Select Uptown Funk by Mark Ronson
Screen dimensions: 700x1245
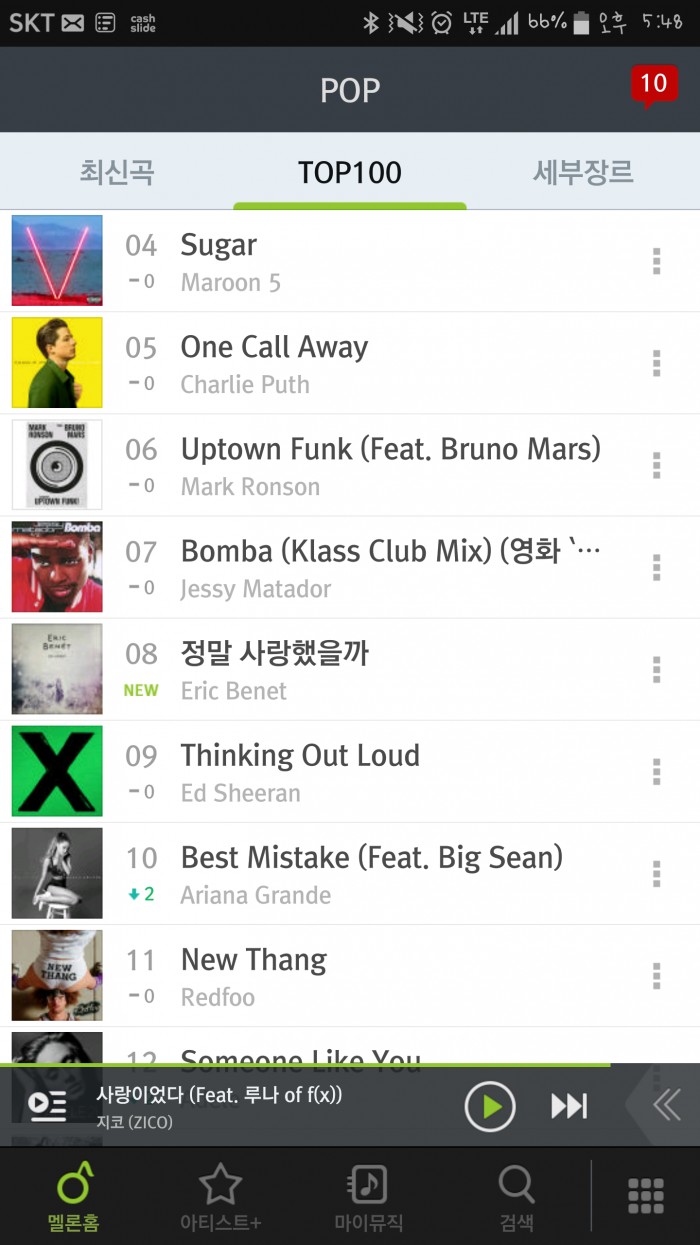[x=390, y=466]
